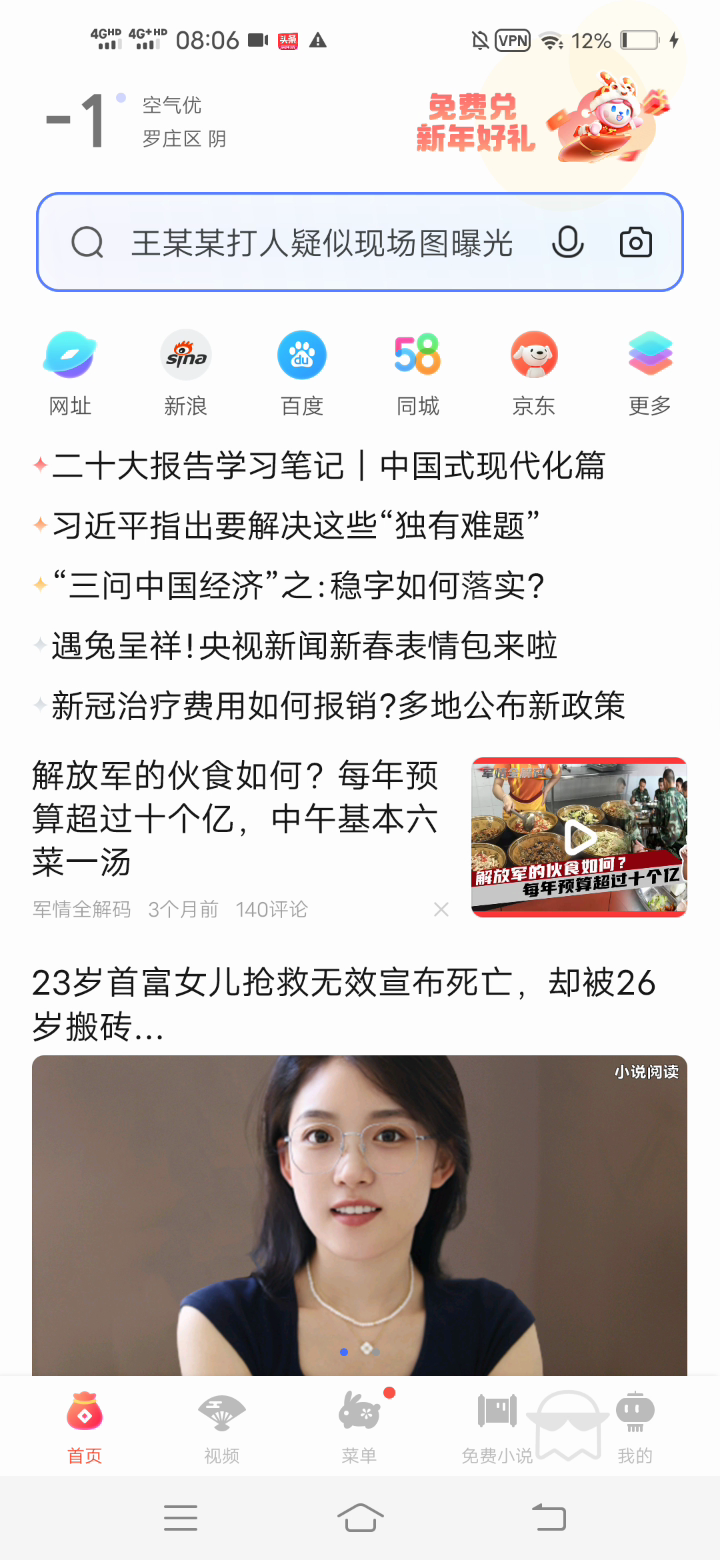Dismiss the 解放军的伙食 news item
Screen dimensions: 720x1560
[x=441, y=909]
